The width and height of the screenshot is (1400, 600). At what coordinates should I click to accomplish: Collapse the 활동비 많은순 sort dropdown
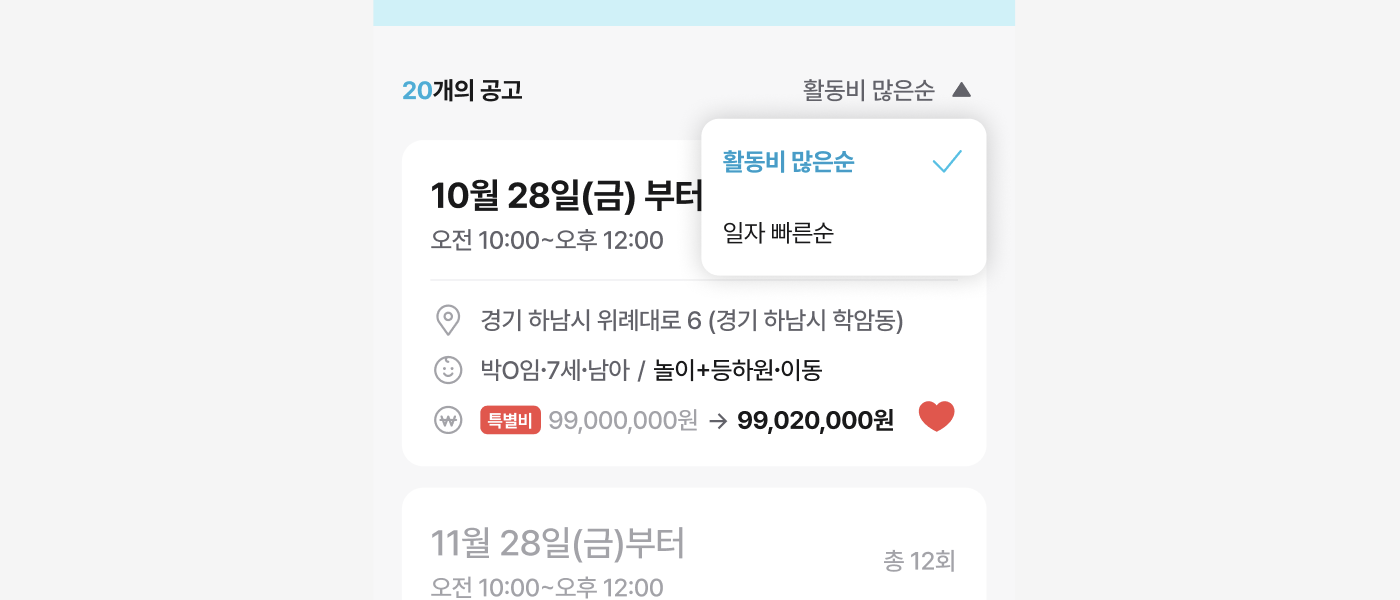pyautogui.click(x=886, y=90)
